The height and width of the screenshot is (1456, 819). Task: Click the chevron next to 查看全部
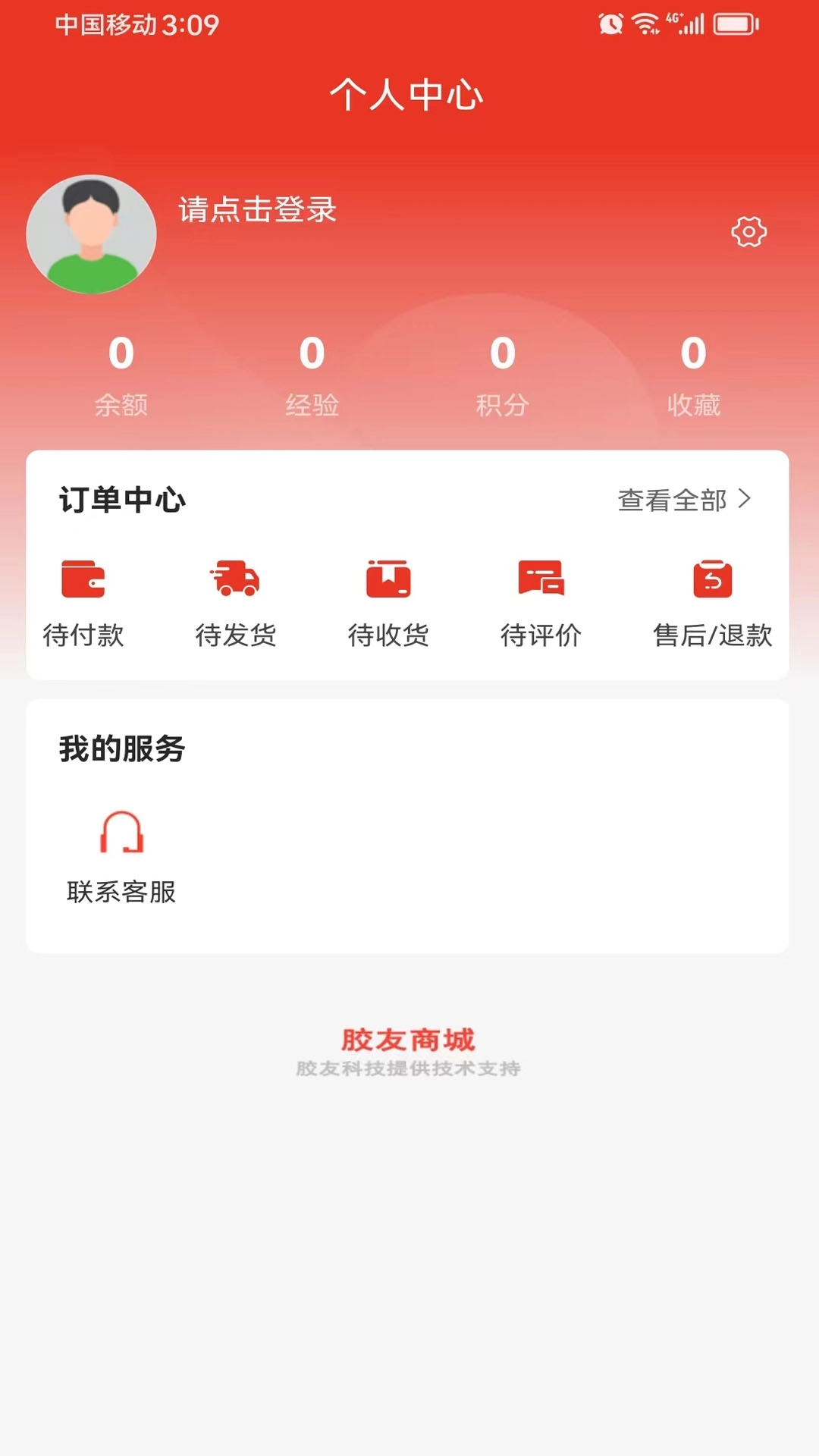(x=746, y=500)
